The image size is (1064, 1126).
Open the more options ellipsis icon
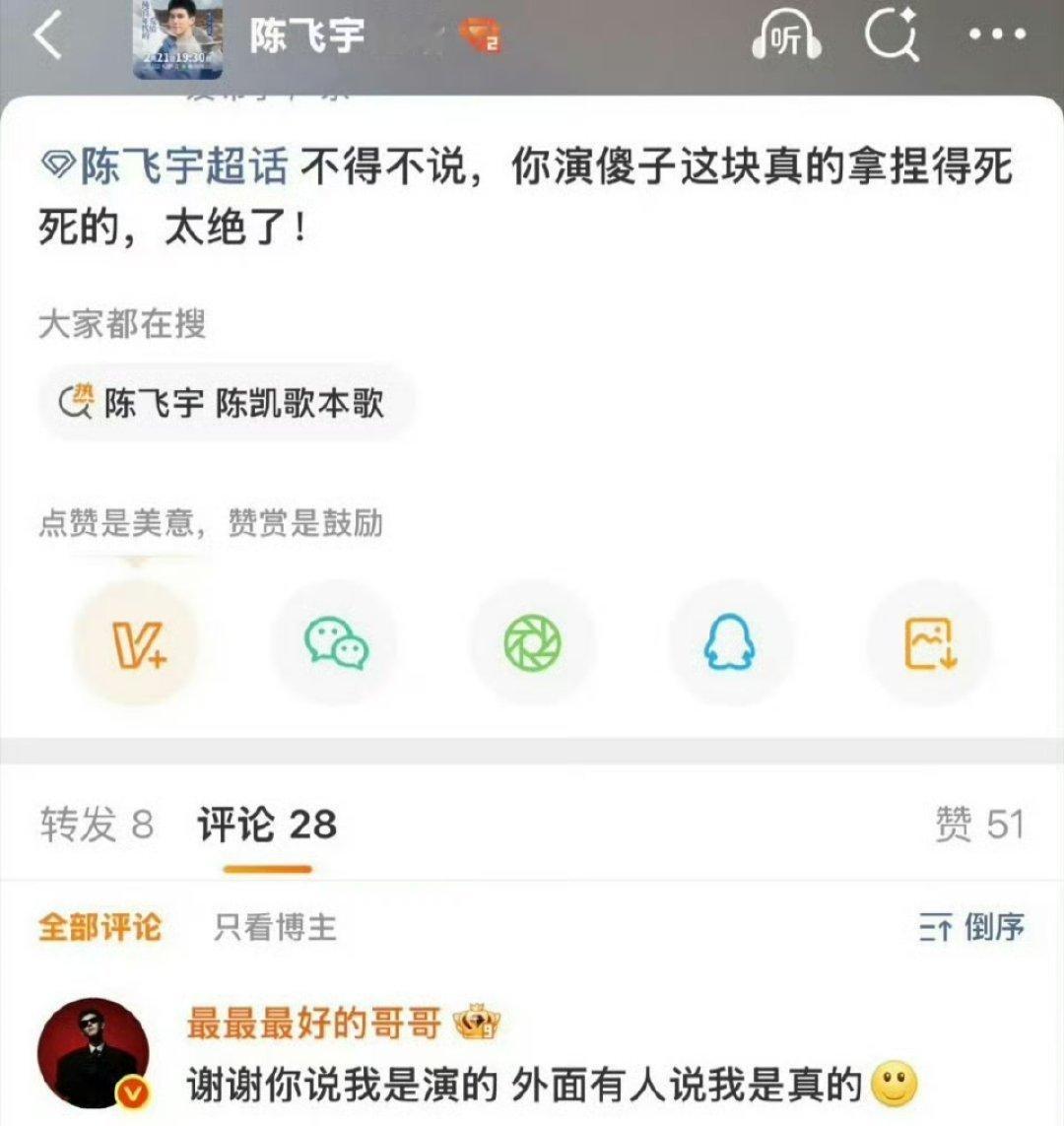(995, 35)
